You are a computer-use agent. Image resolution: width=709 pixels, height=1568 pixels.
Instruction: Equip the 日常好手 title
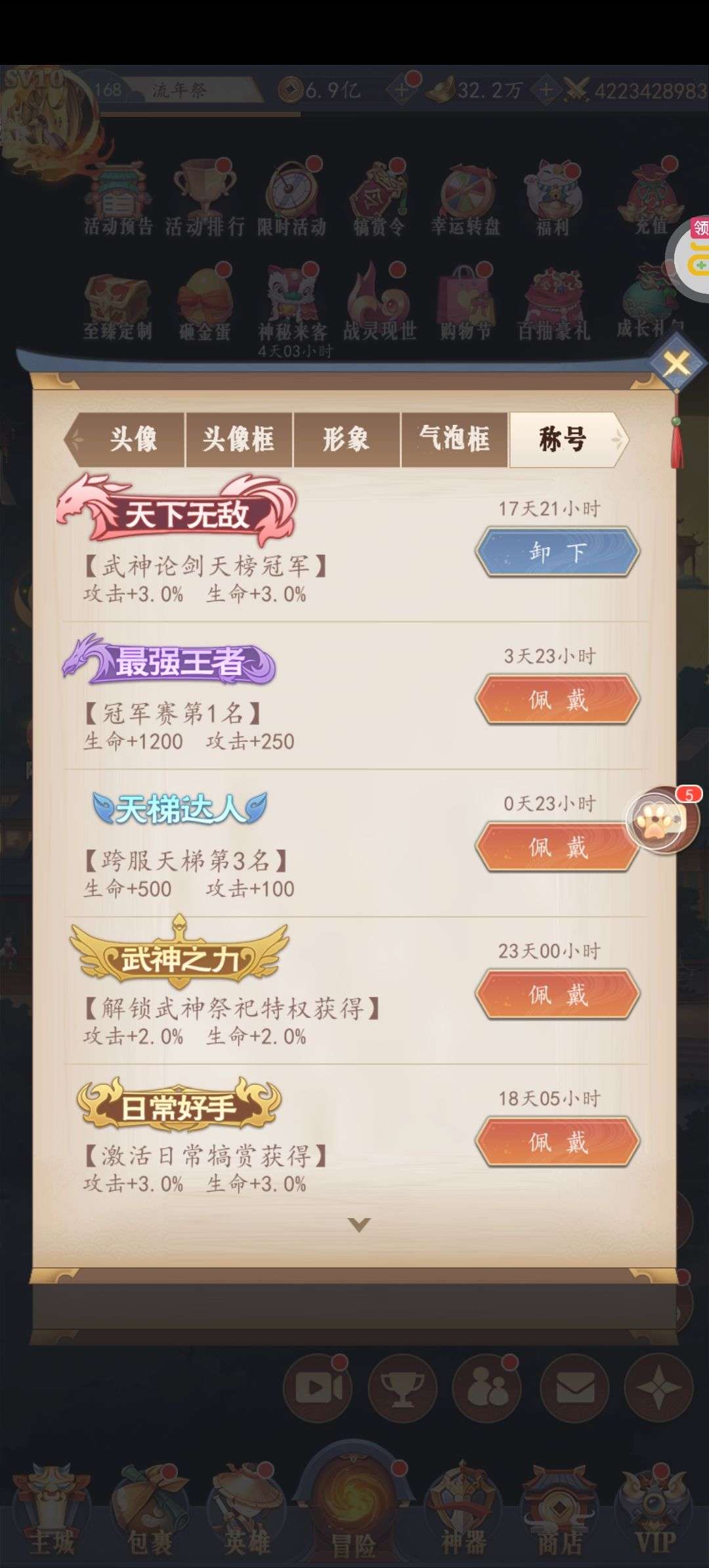click(x=557, y=1143)
